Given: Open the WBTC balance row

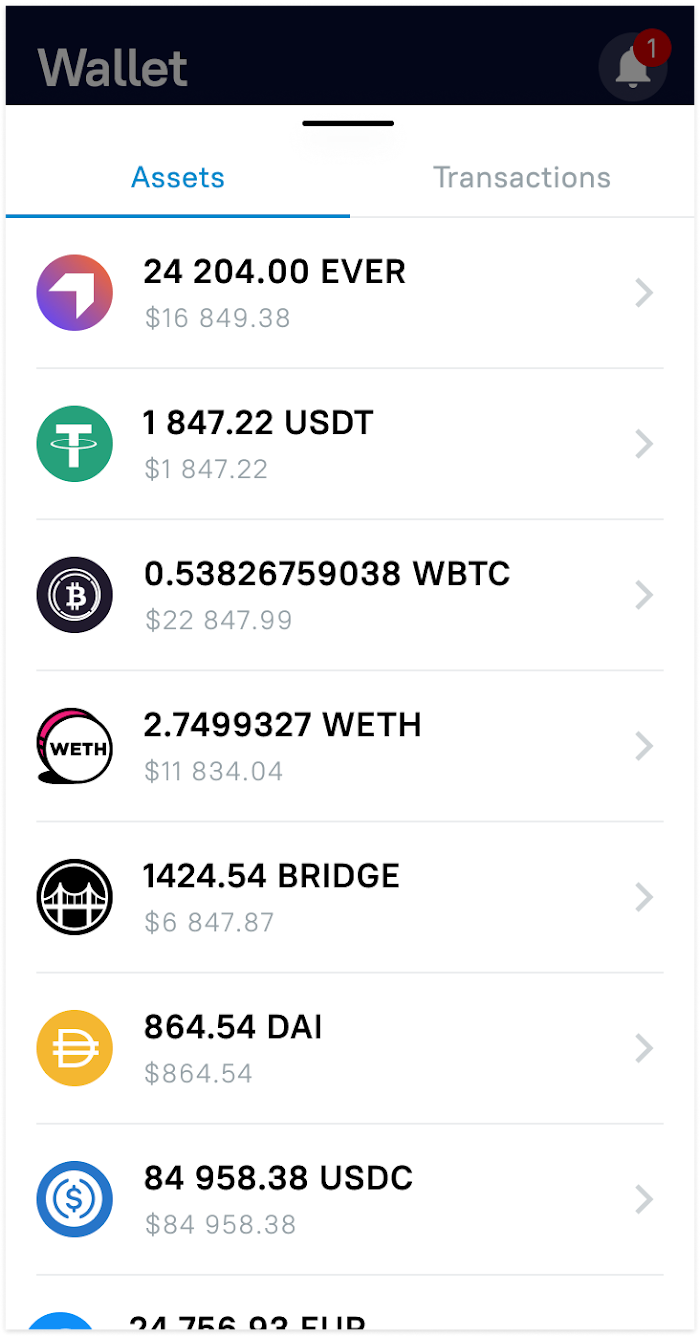Looking at the screenshot, I should (350, 595).
